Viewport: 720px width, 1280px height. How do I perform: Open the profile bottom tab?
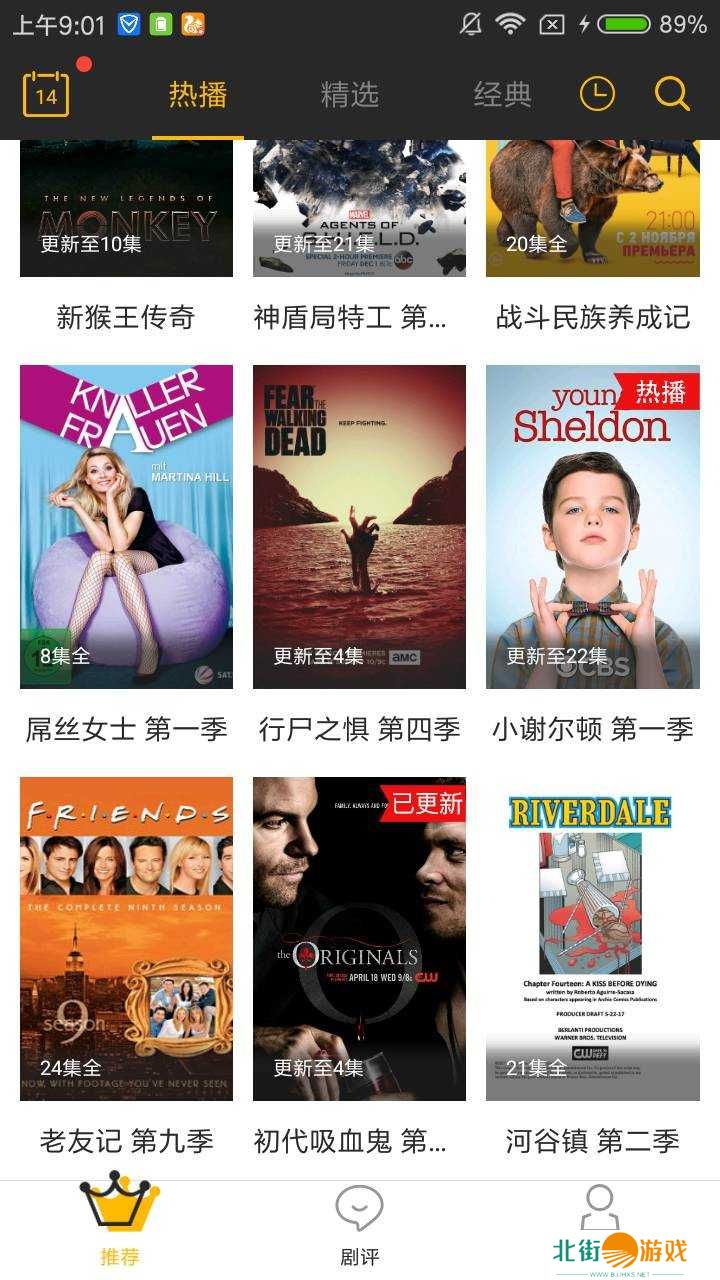599,1212
